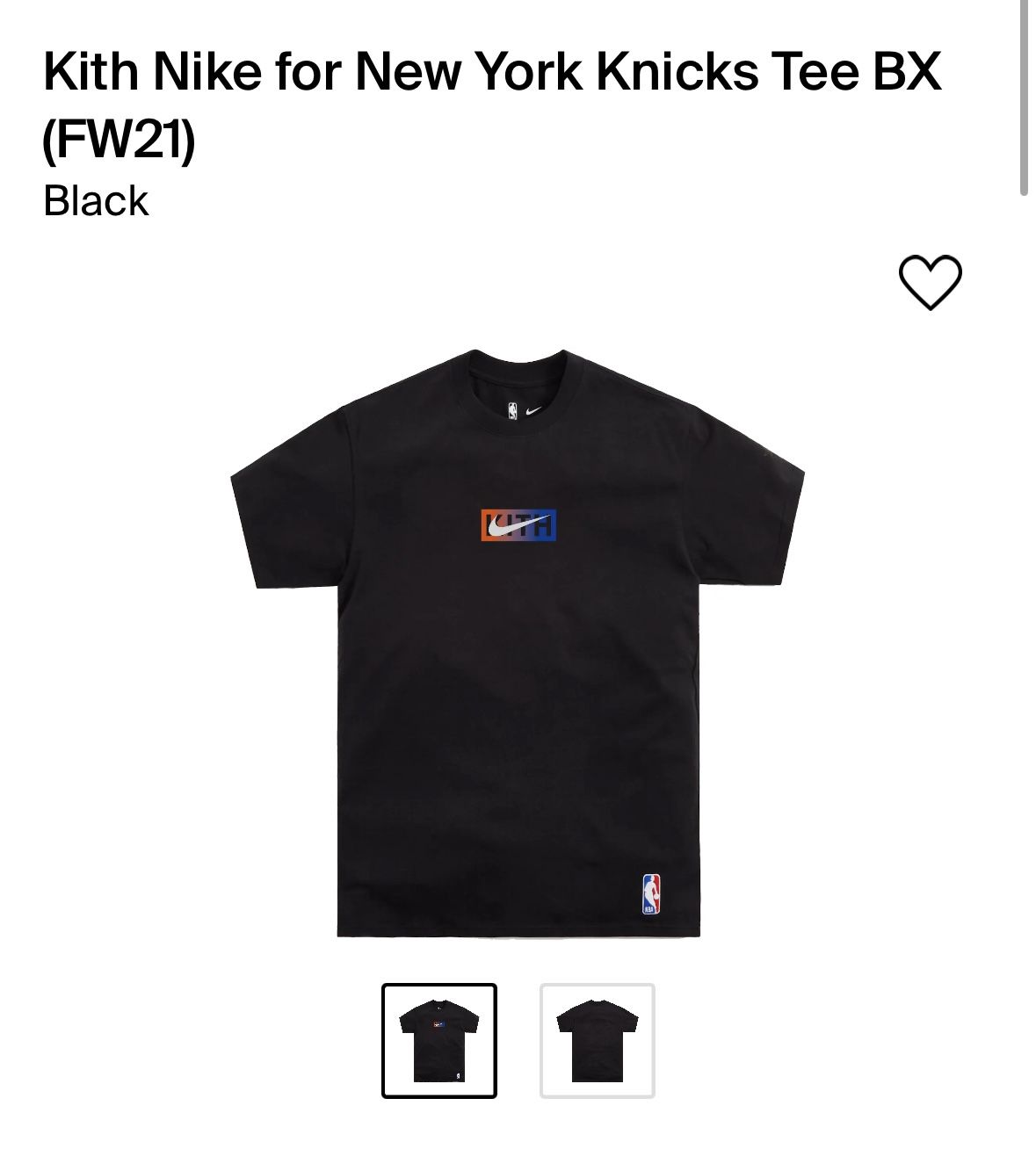
Task: Favorite this Kith Knicks tee with the heart
Action: 930,283
